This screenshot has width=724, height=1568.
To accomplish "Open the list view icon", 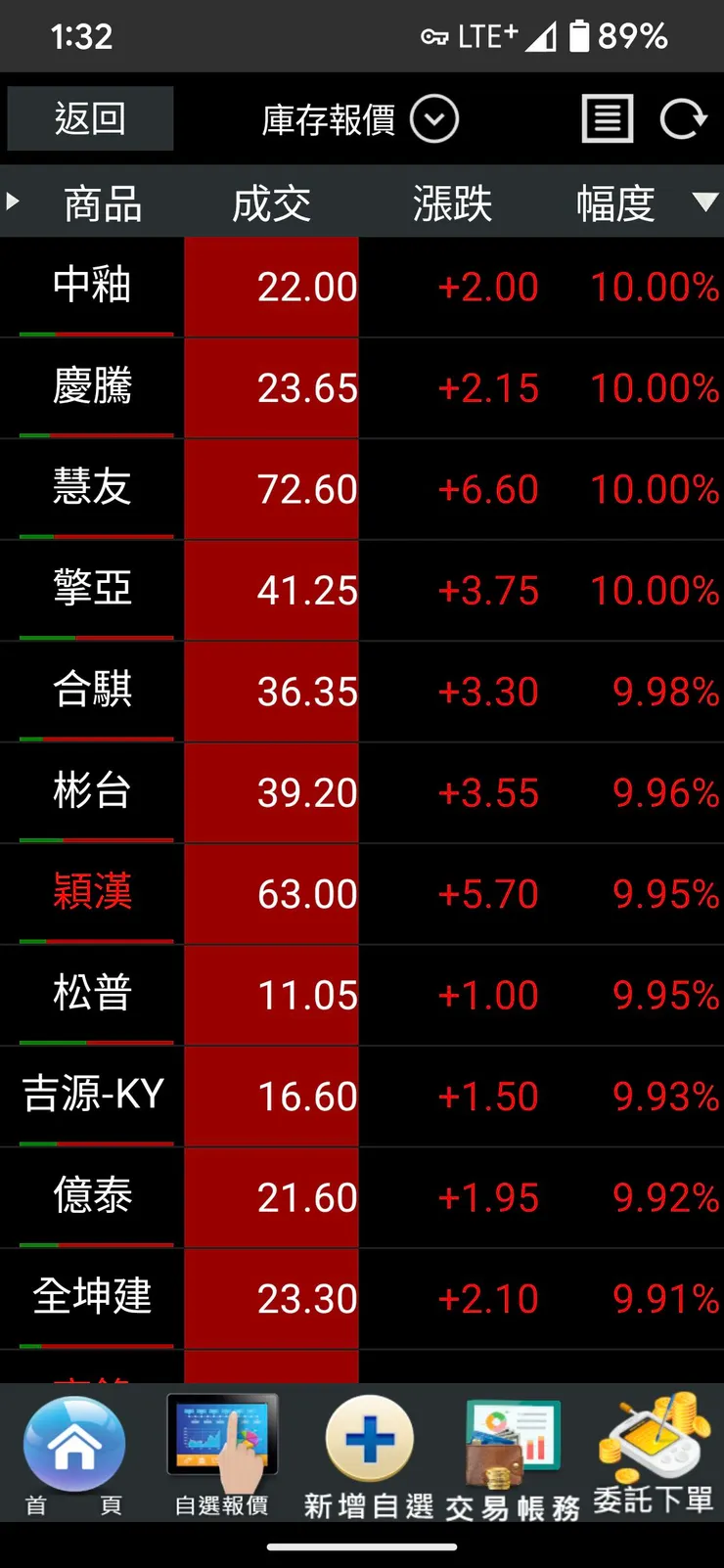I will point(608,119).
